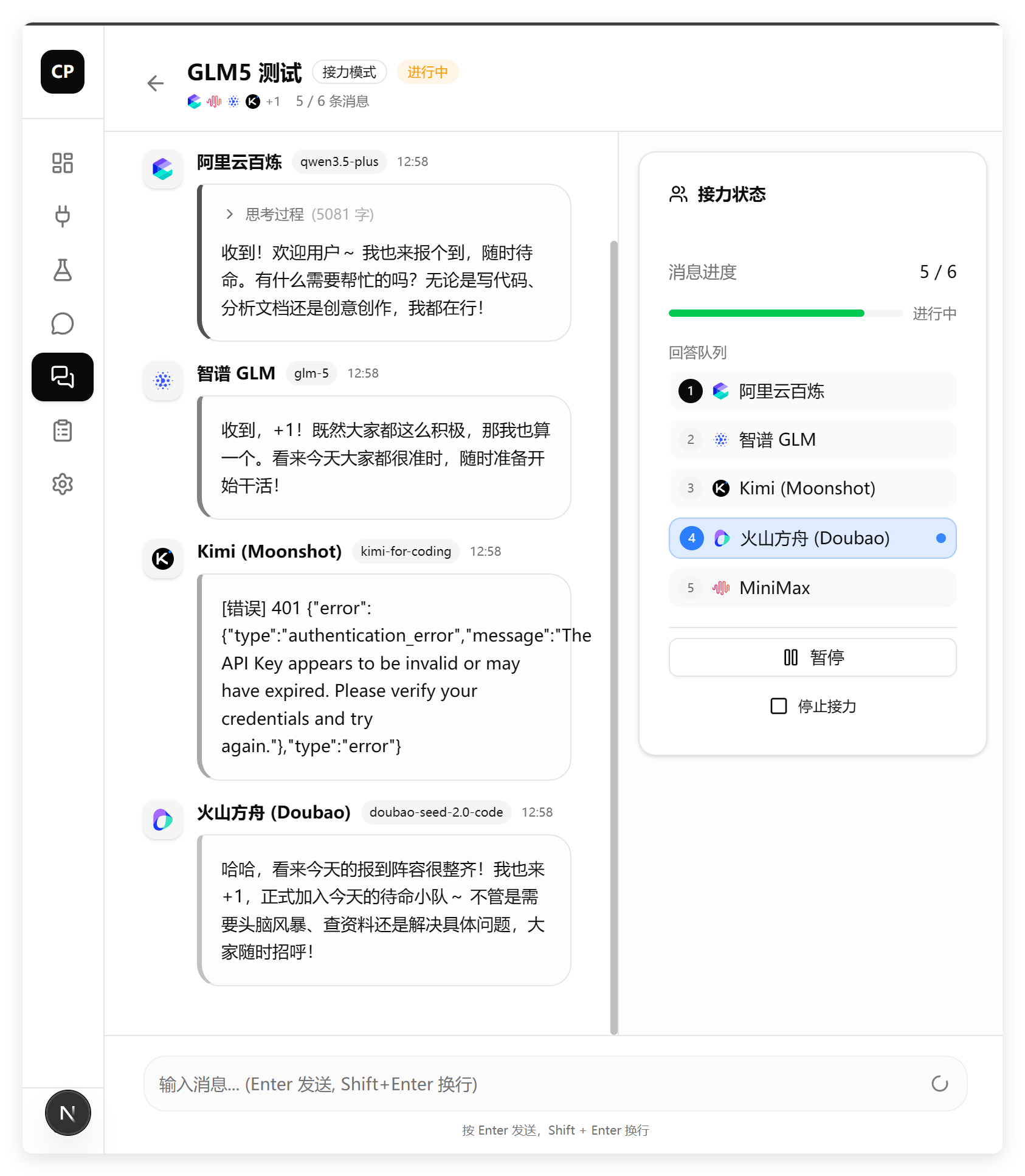Open the N avatar at sidebar bottom
This screenshot has width=1025, height=1176.
[x=68, y=1113]
